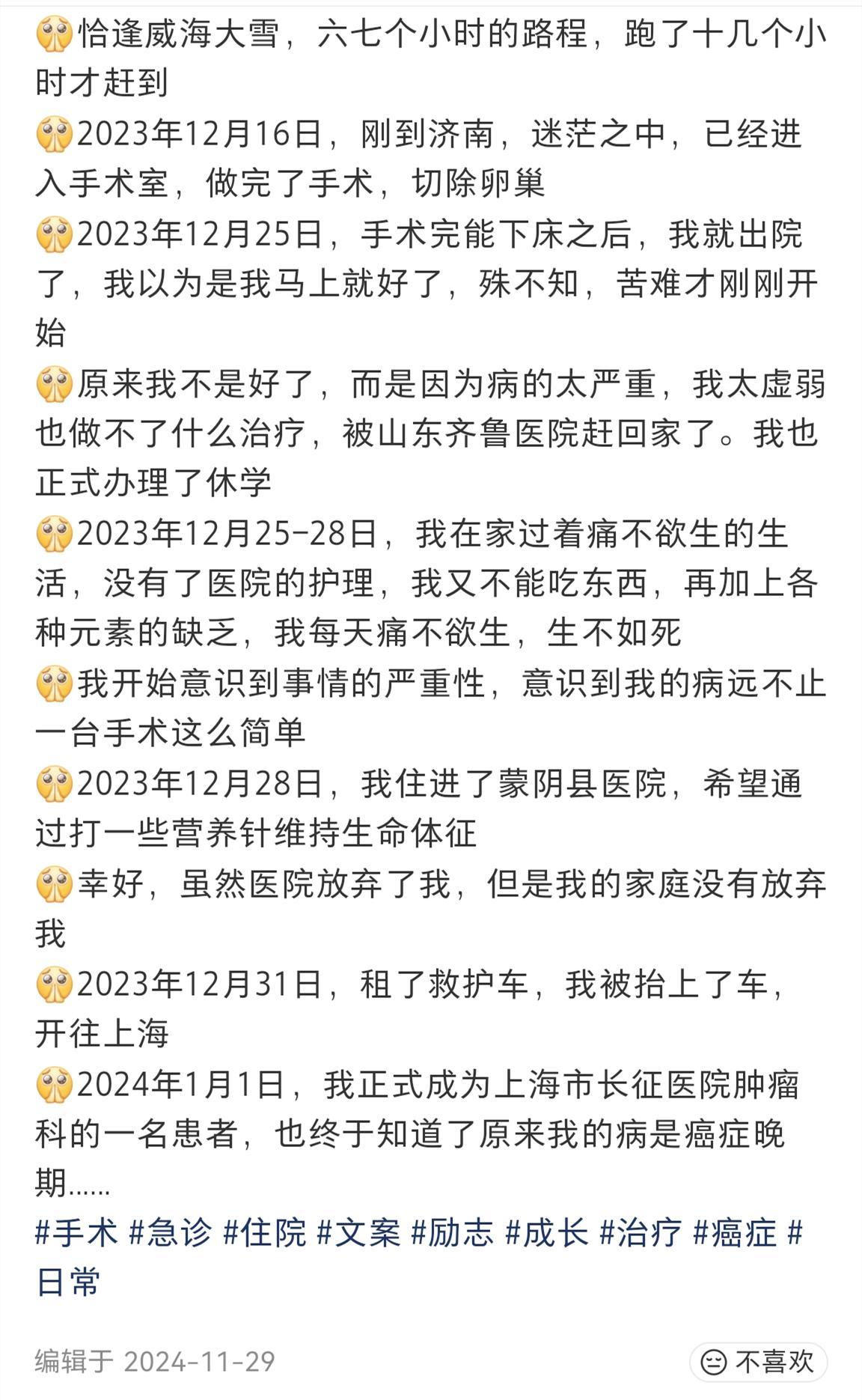
Task: Open the #急诊 hashtag
Action: coord(171,1233)
